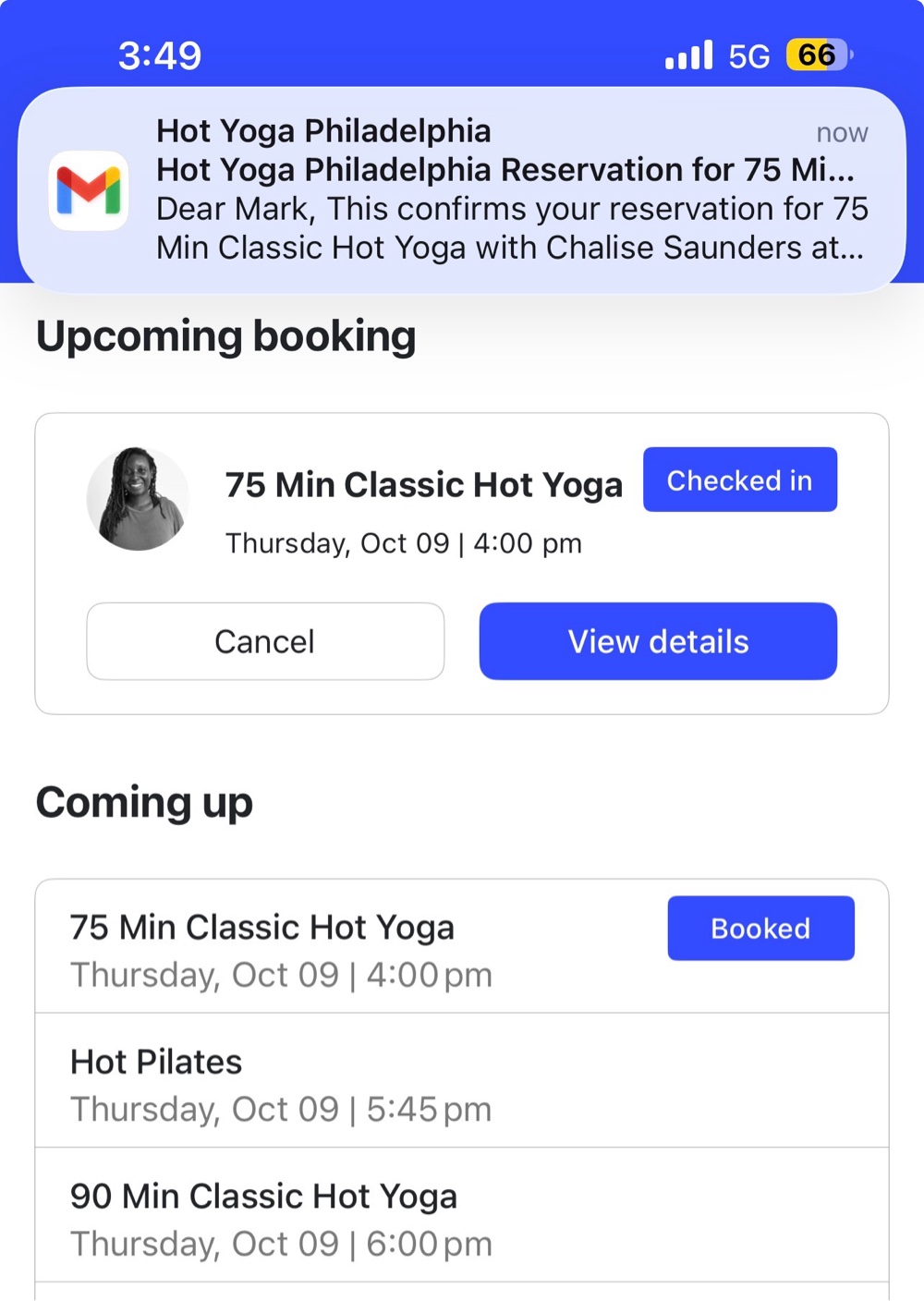Viewport: 924px width, 1301px height.
Task: Open the Gmail notification from Hot Yoga Philadelphia
Action: (462, 189)
